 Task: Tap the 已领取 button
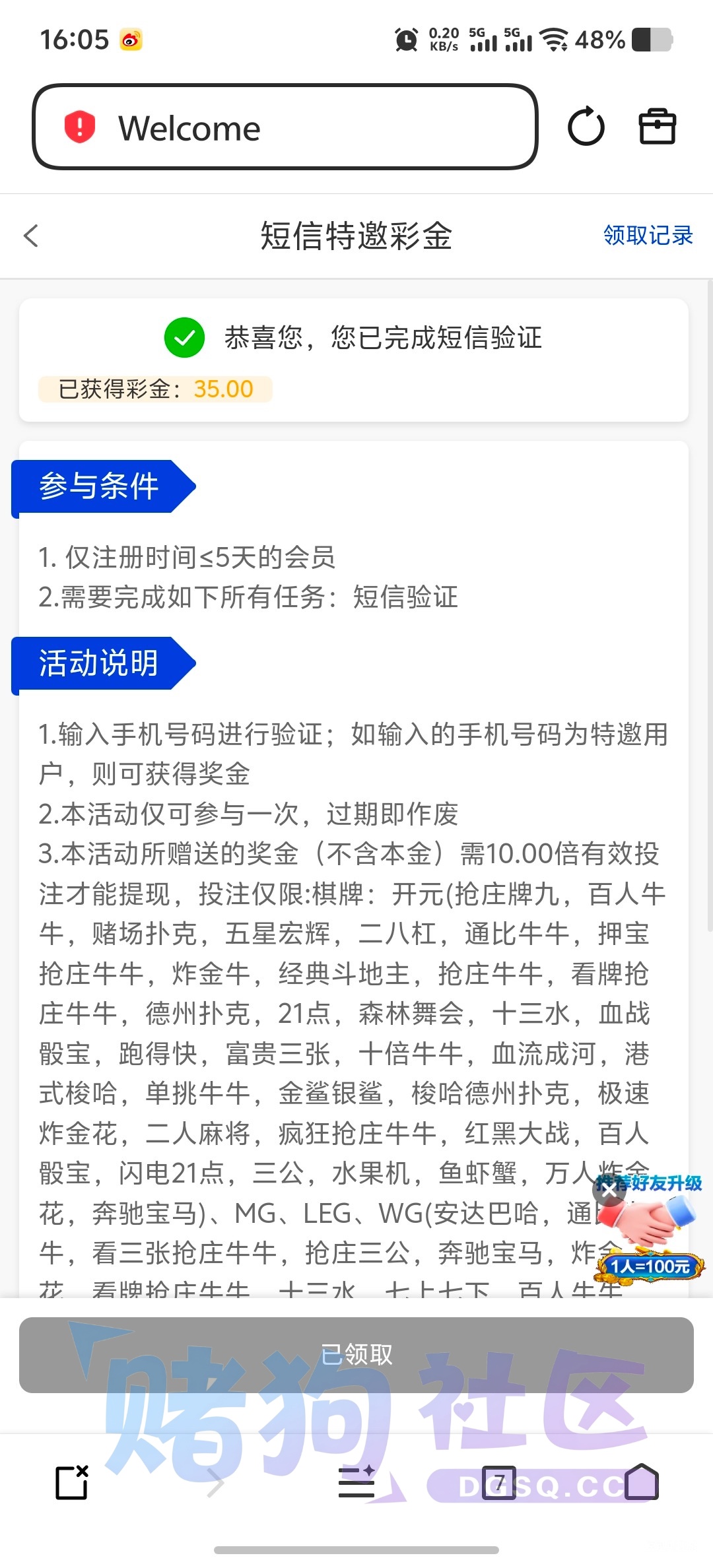click(x=356, y=1355)
